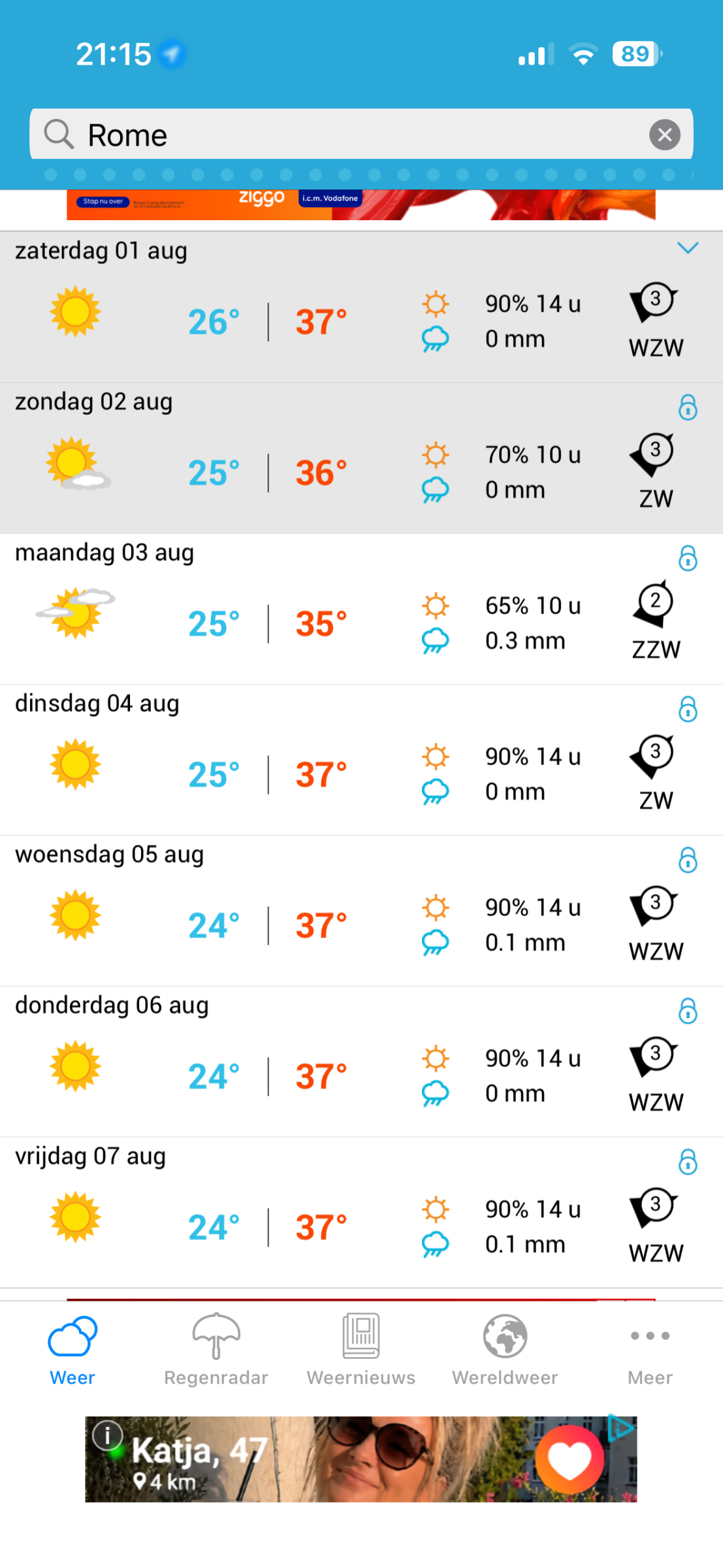Viewport: 723px width, 1568px height.
Task: Switch to the Regenradar tab
Action: point(216,1350)
